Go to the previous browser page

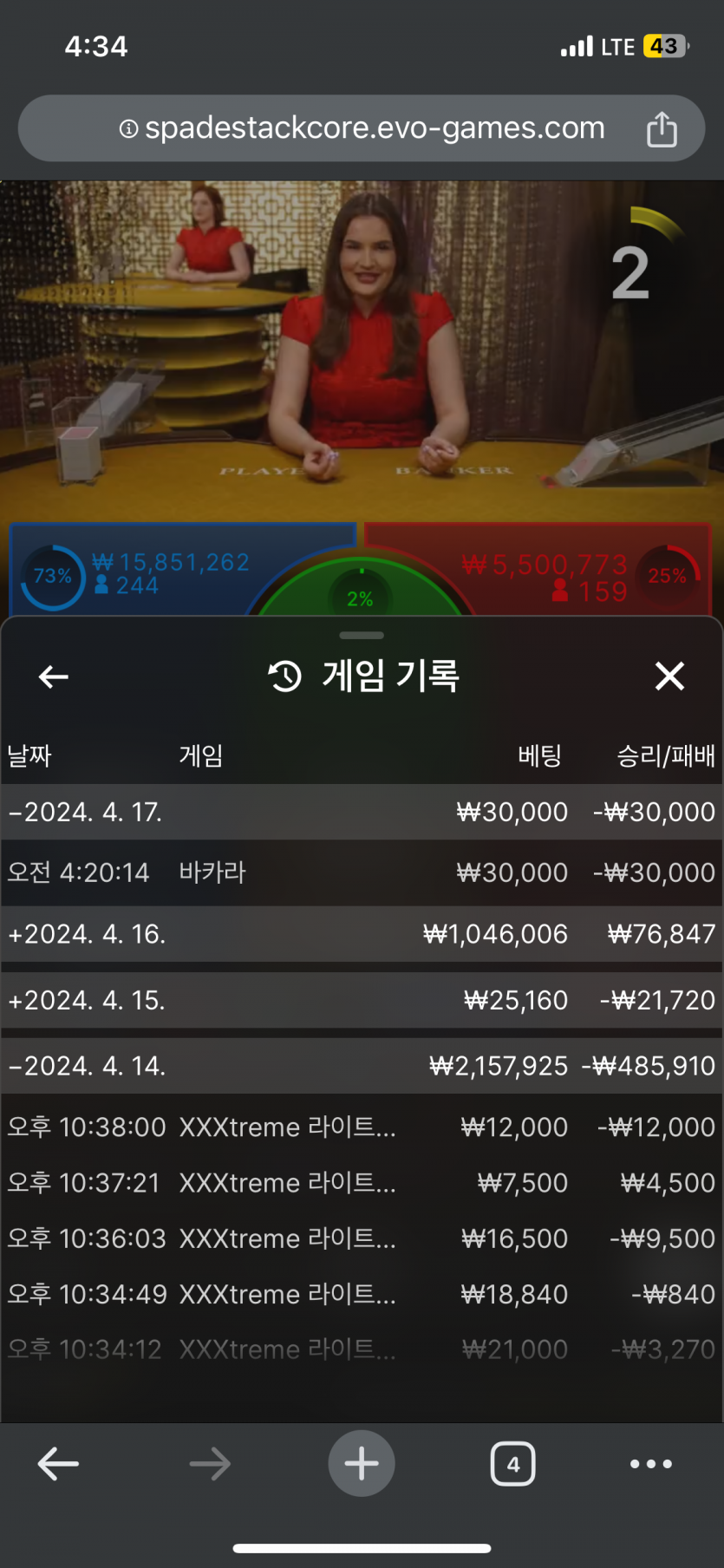pyautogui.click(x=58, y=1464)
